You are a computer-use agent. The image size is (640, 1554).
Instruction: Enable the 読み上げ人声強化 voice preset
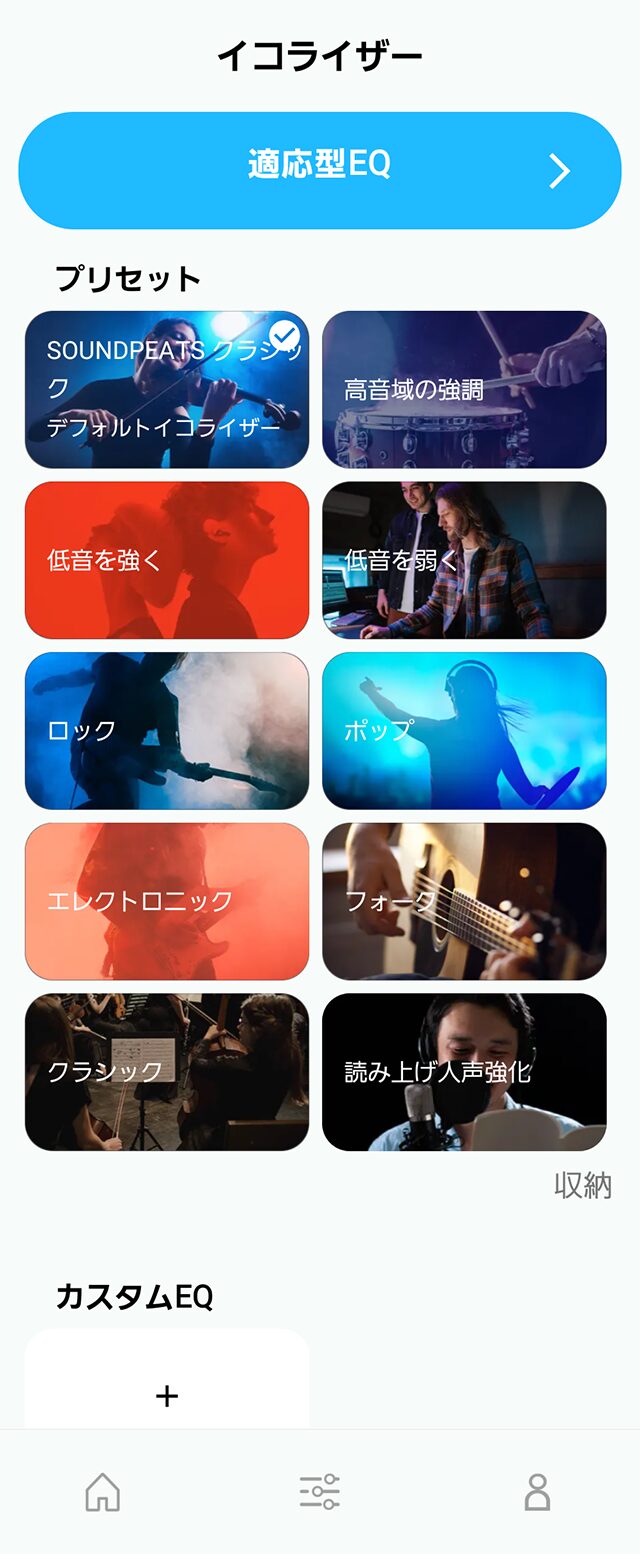pyautogui.click(x=464, y=1072)
